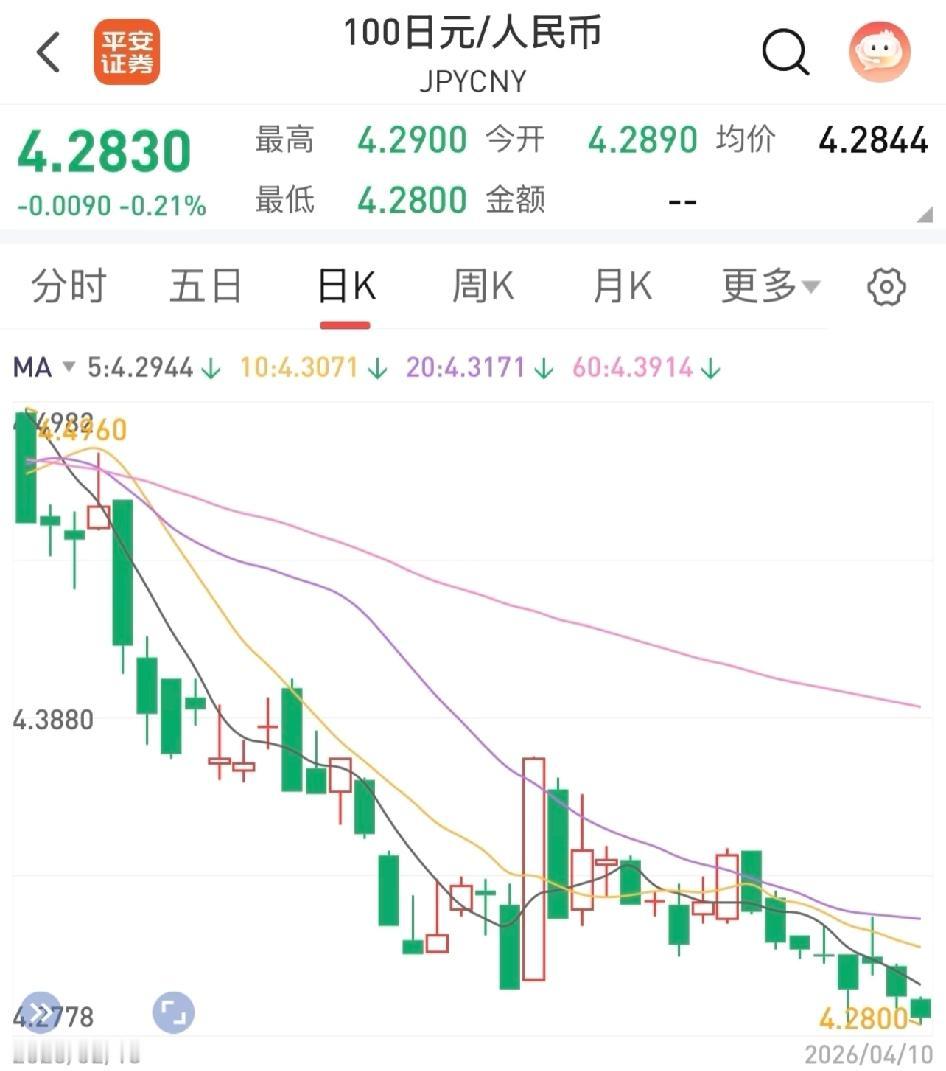Screen dimensions: 946x1071
Task: Switch to fullscreen landscape chart view icon
Action: coord(176,1012)
